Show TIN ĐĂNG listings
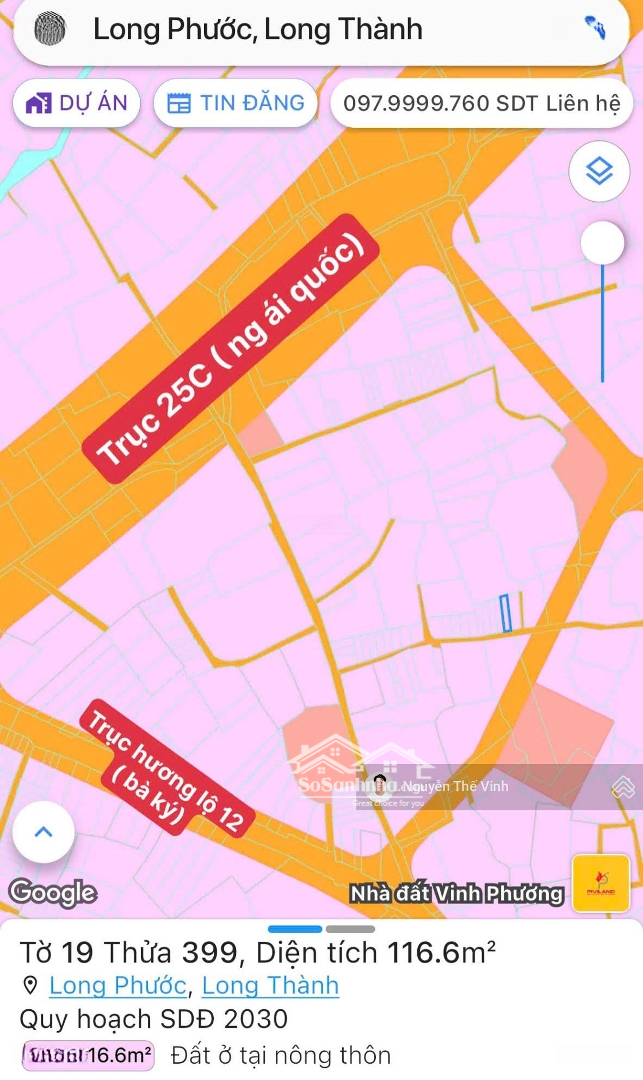 236,103
